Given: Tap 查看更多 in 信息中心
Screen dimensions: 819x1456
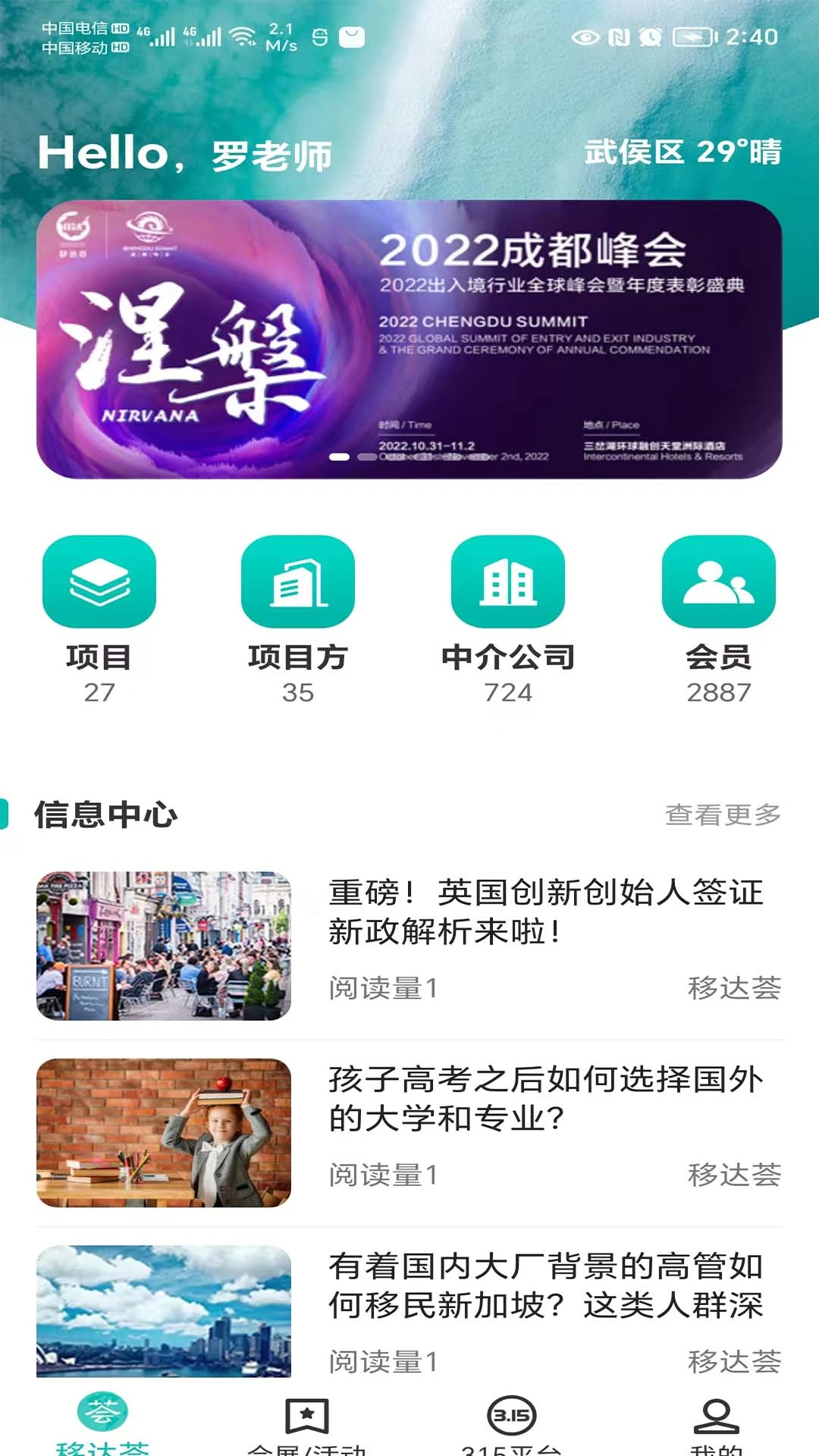Looking at the screenshot, I should [723, 815].
